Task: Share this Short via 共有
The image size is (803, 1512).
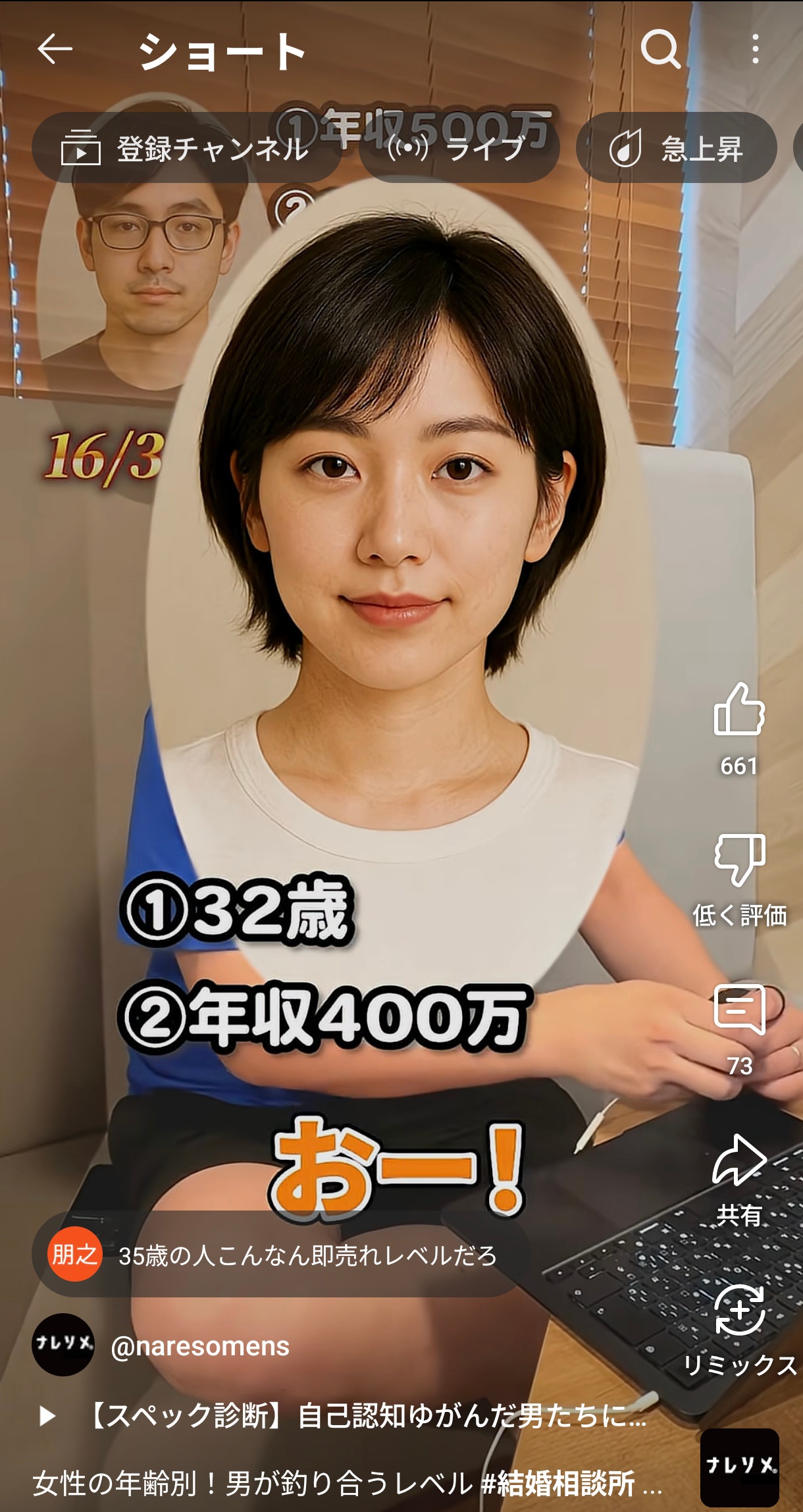Action: point(739,1162)
